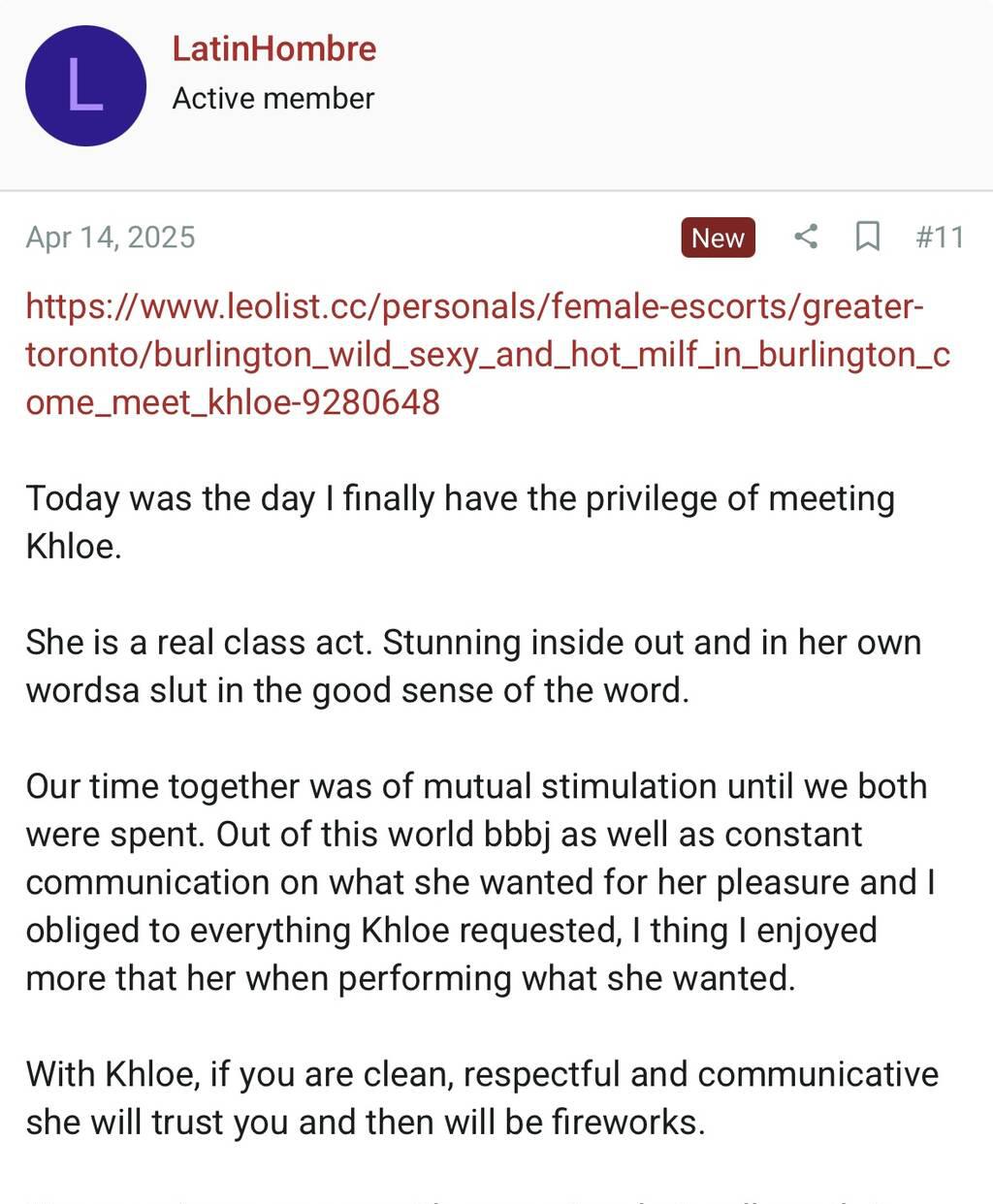Screen dimensions: 993x1204
Task: Tap the LatinHombre username link
Action: pos(274,48)
